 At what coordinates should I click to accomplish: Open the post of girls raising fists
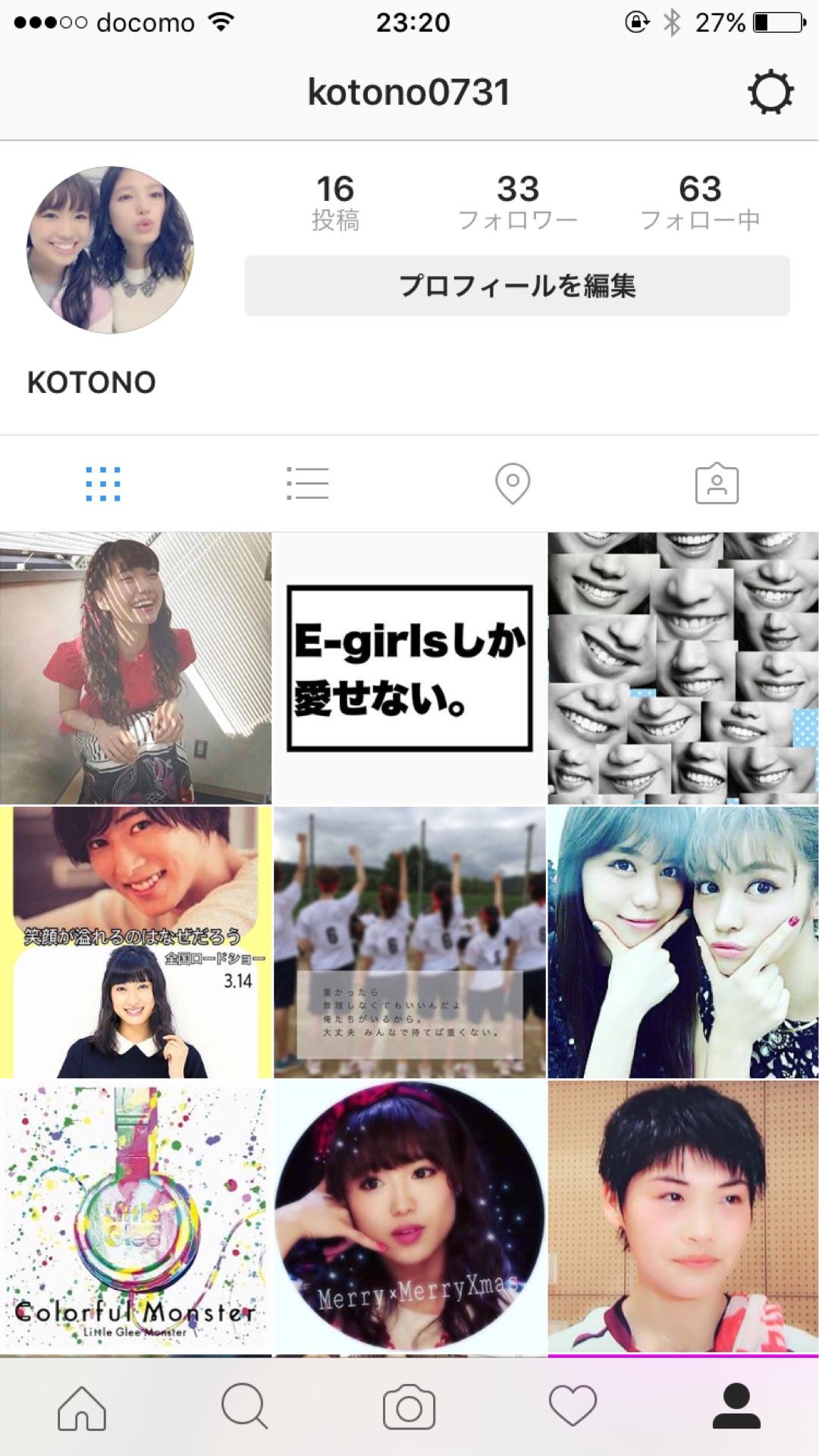409,942
